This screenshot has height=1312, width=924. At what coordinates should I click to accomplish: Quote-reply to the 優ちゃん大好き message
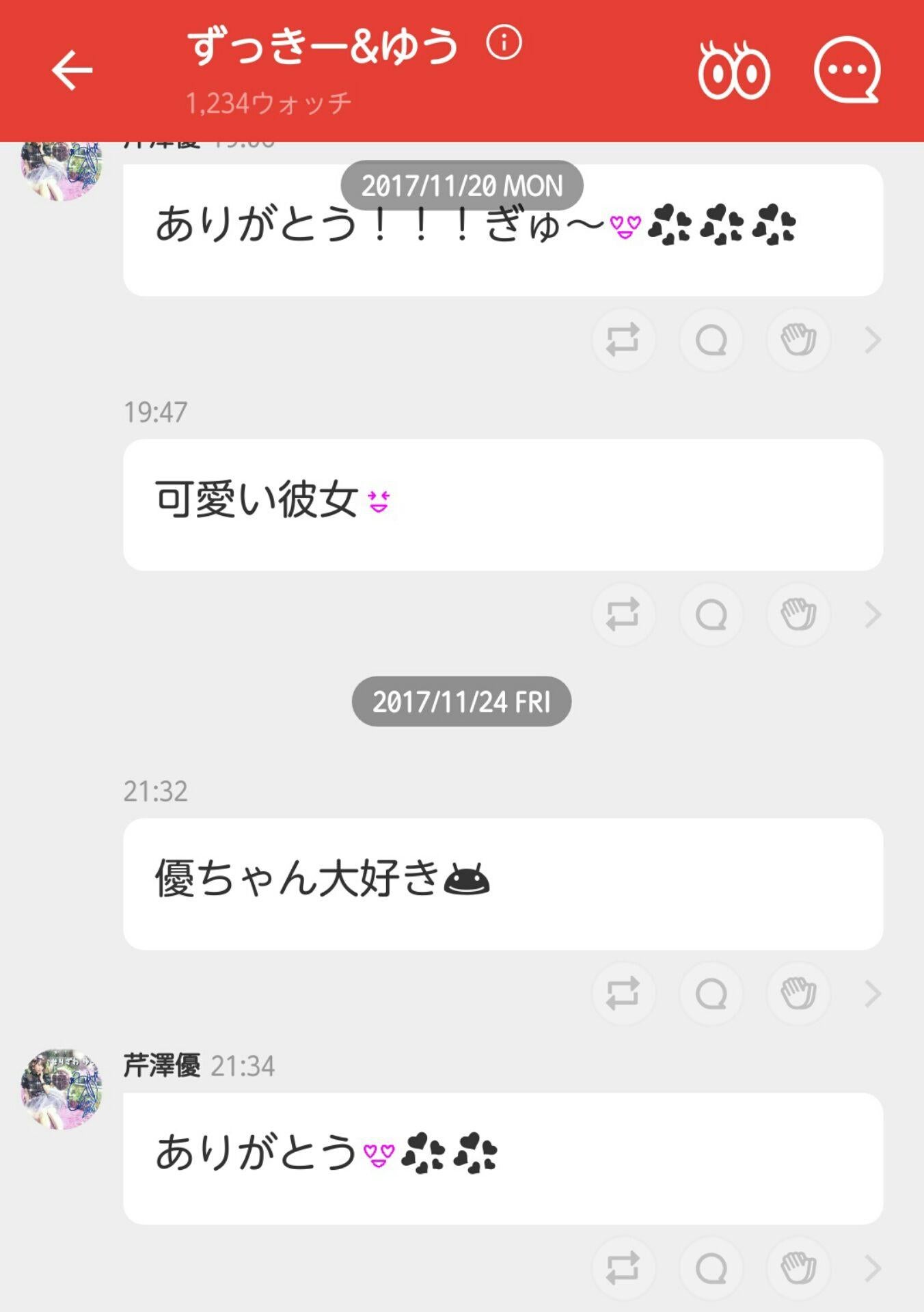[711, 994]
